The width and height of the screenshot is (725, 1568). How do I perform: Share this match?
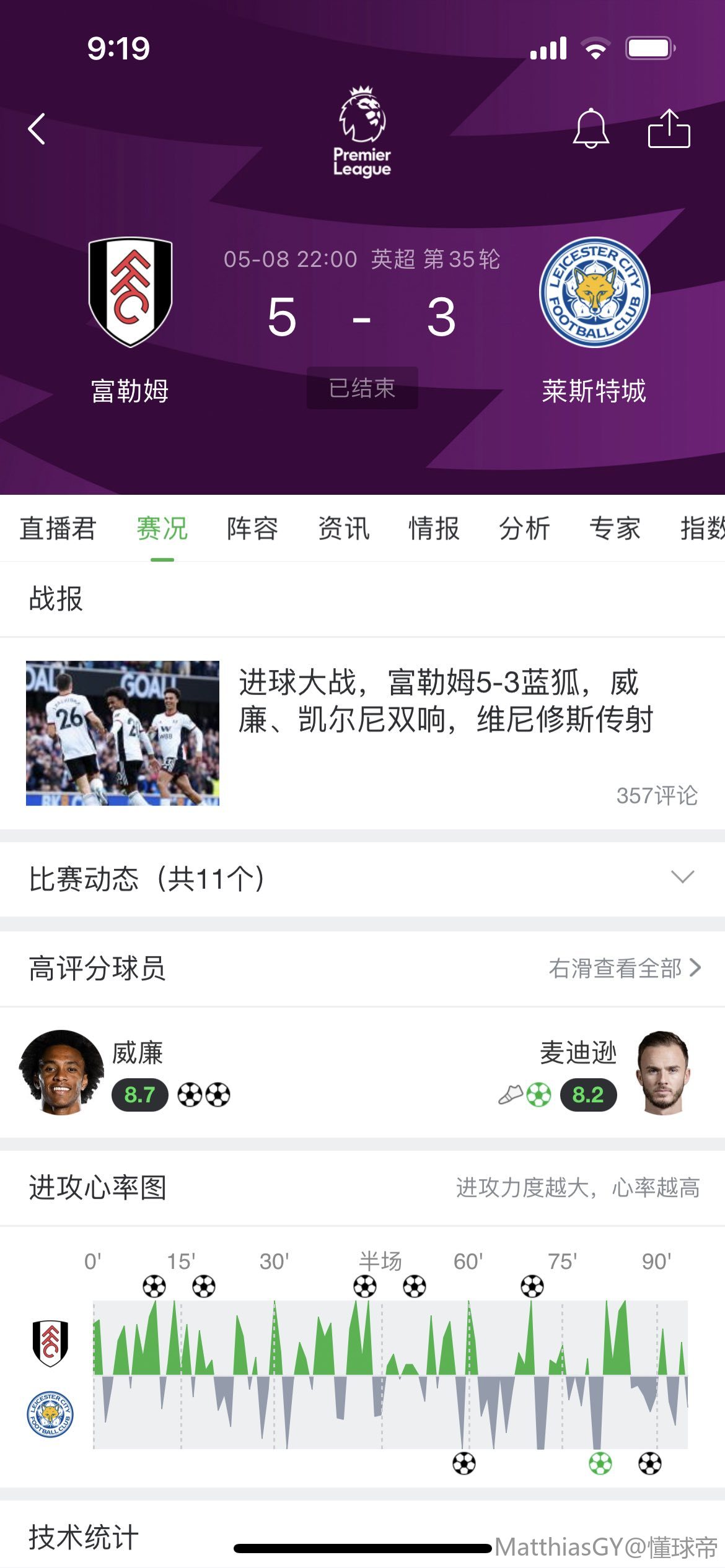[x=669, y=129]
